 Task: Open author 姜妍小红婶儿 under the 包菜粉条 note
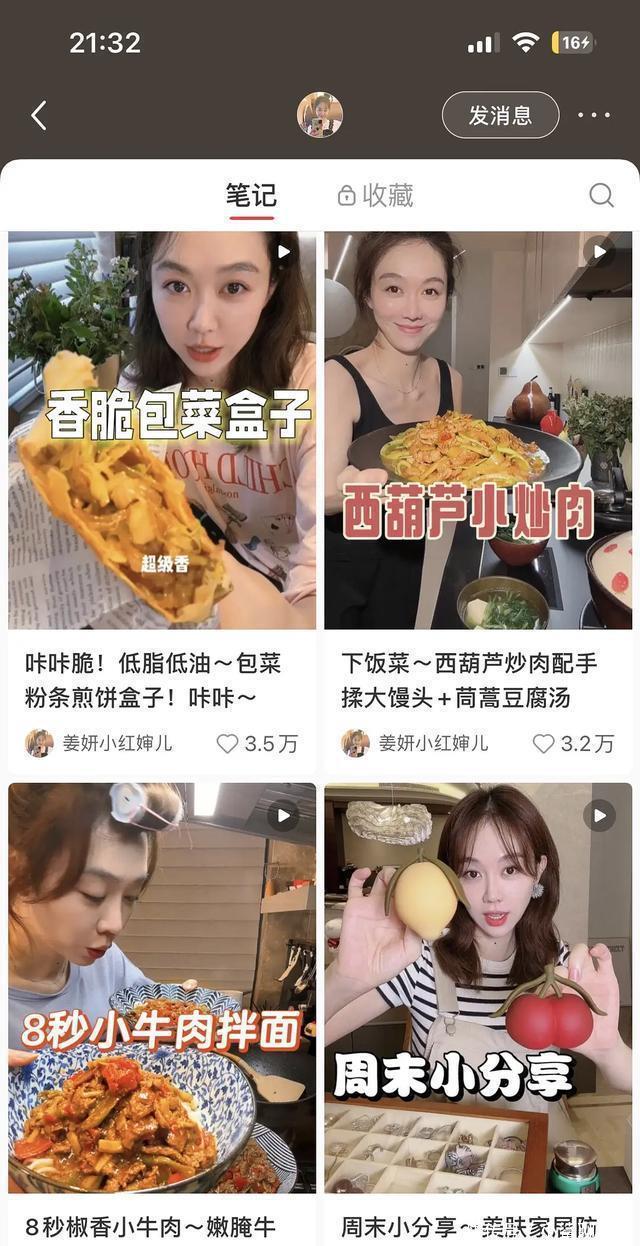(100, 743)
